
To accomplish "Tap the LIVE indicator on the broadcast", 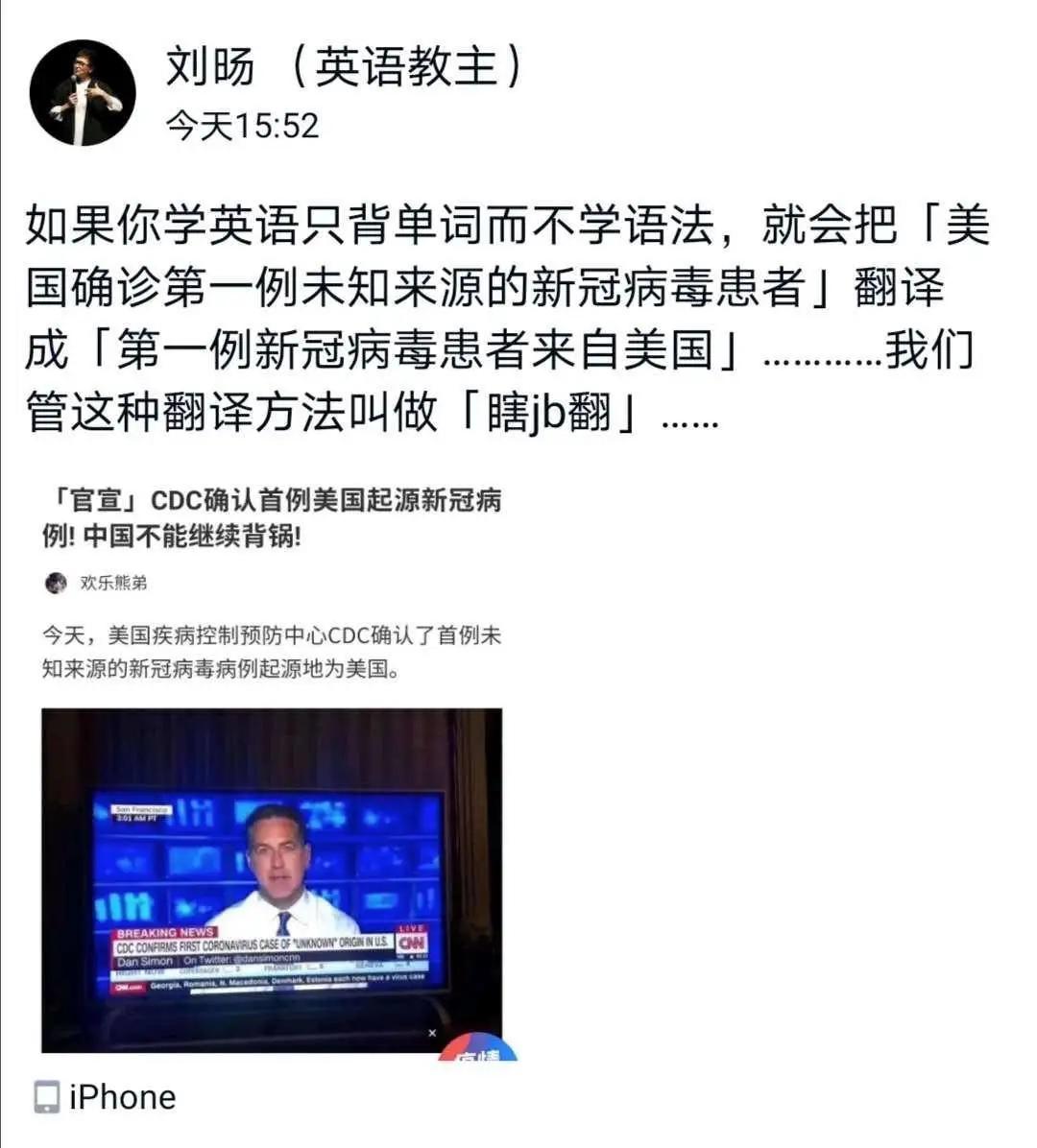I will click(411, 929).
